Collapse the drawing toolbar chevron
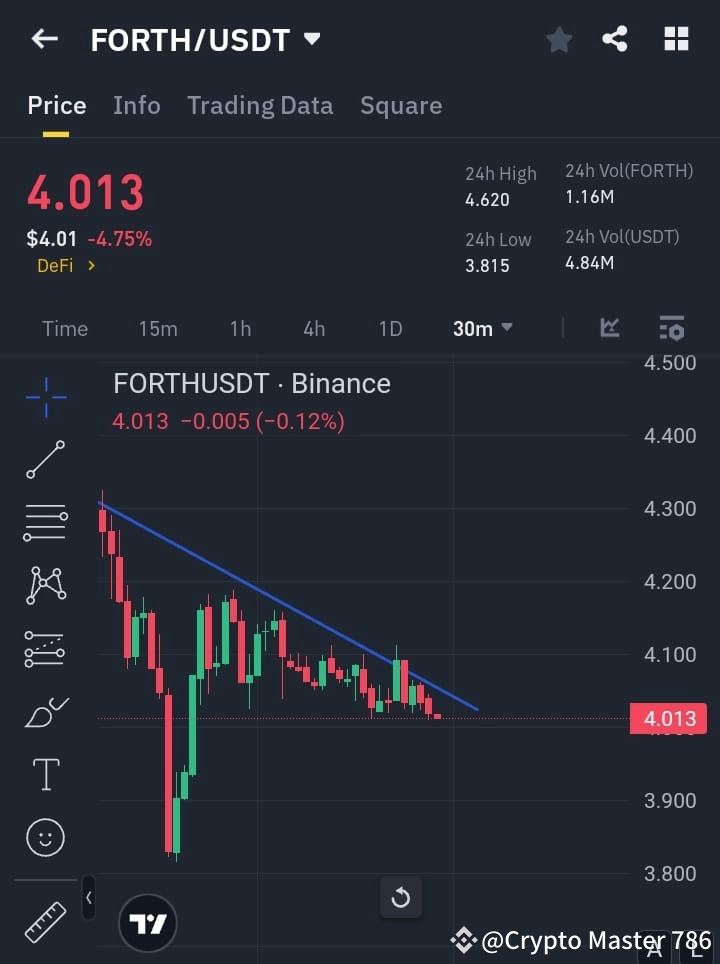This screenshot has height=964, width=720. (x=88, y=898)
